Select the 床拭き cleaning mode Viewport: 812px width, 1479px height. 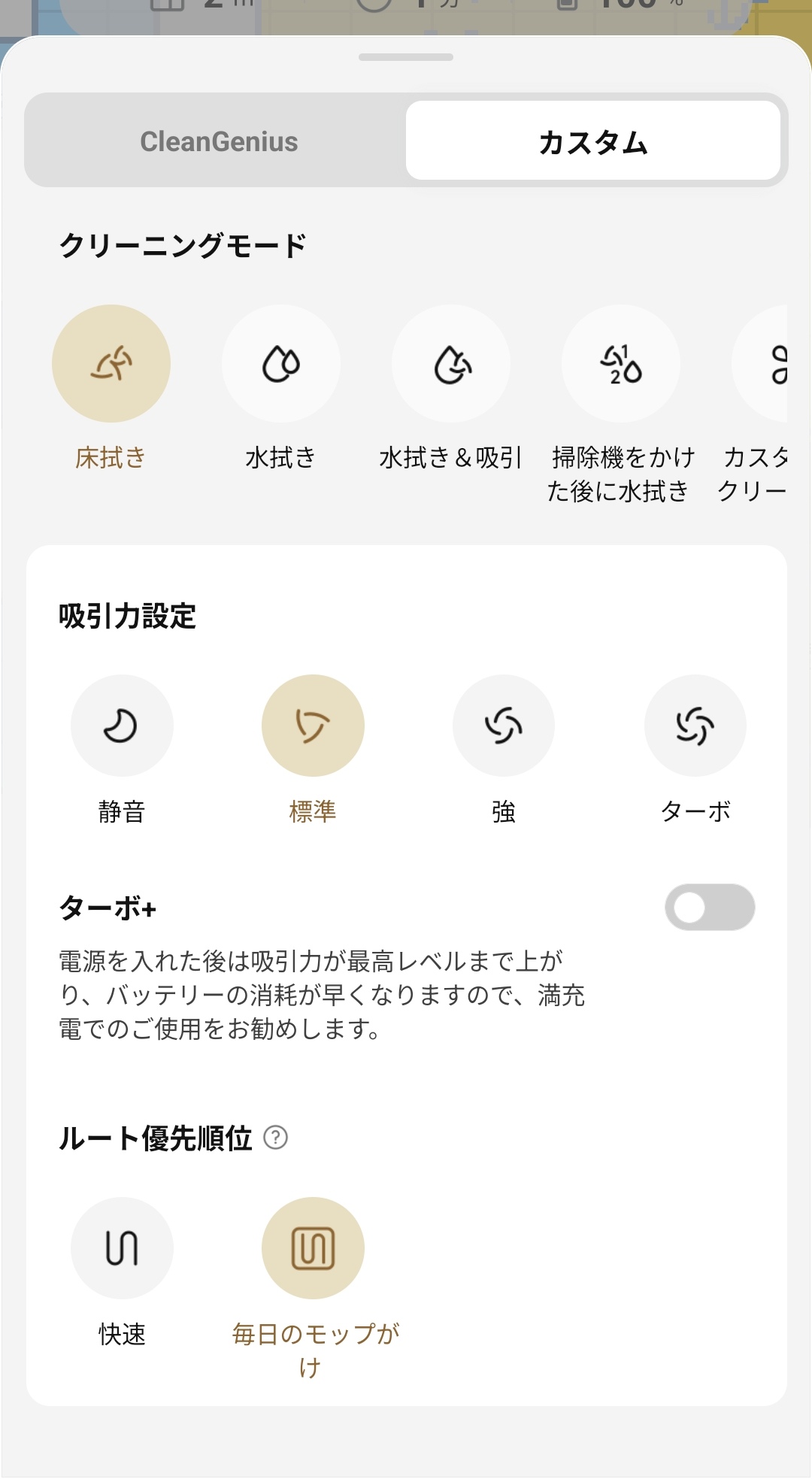[x=111, y=364]
